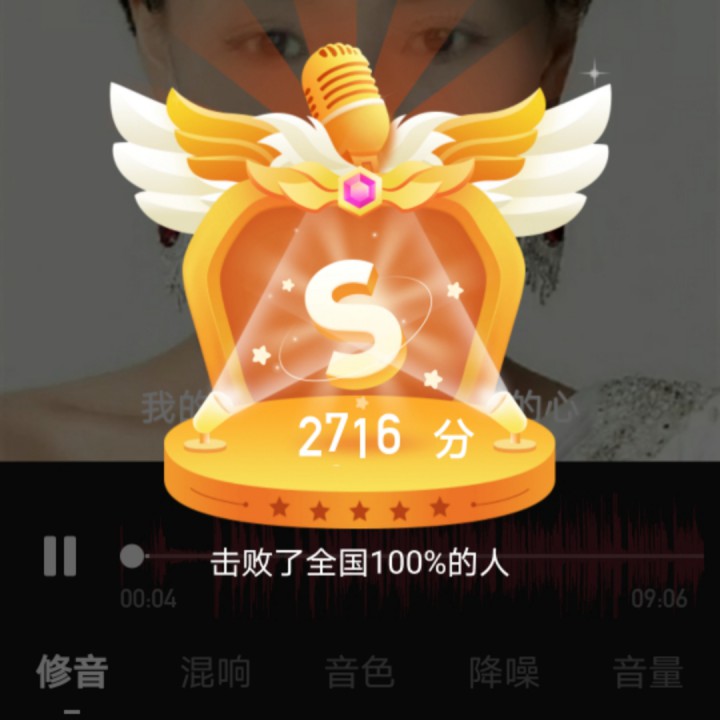Open the 音量 tab
This screenshot has height=720, width=720.
click(x=648, y=672)
